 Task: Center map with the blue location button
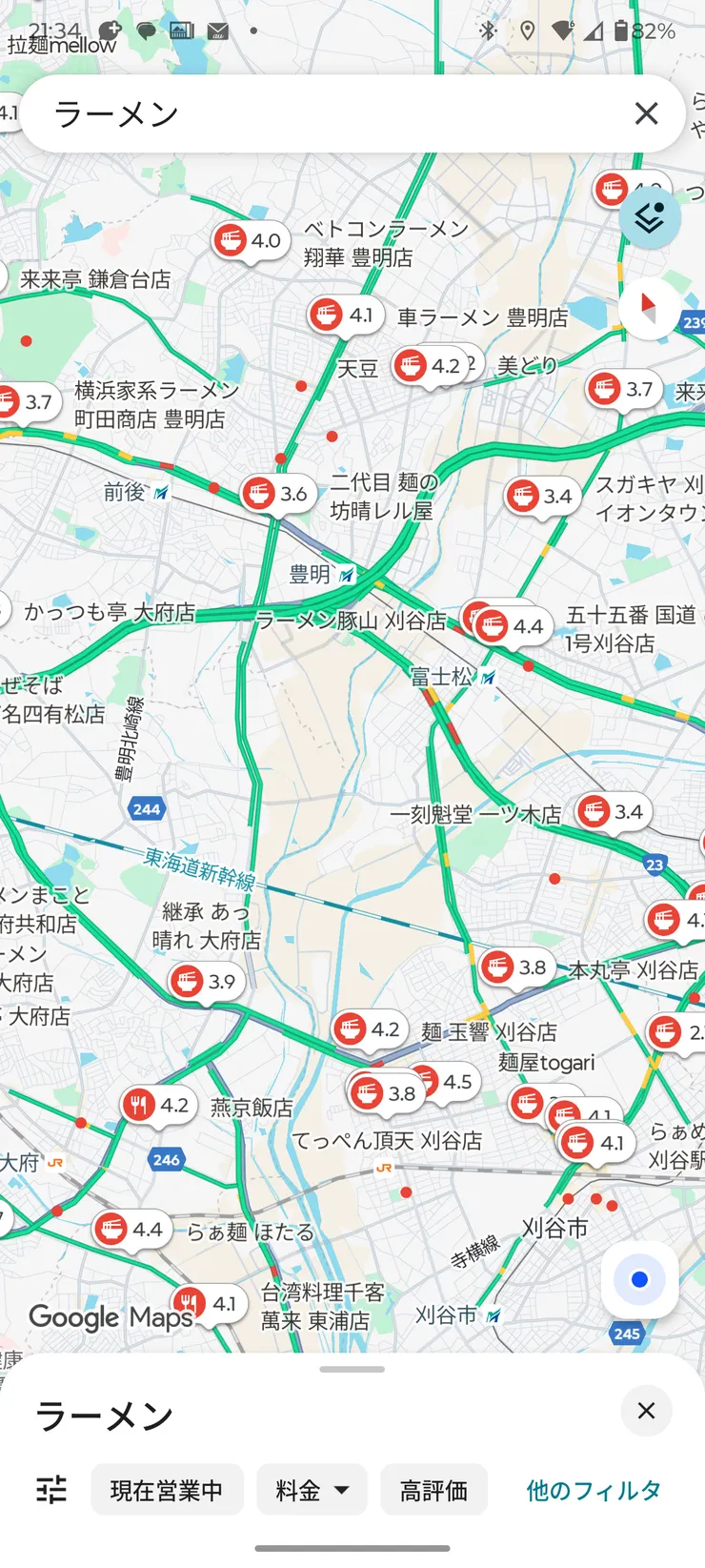tap(638, 1281)
